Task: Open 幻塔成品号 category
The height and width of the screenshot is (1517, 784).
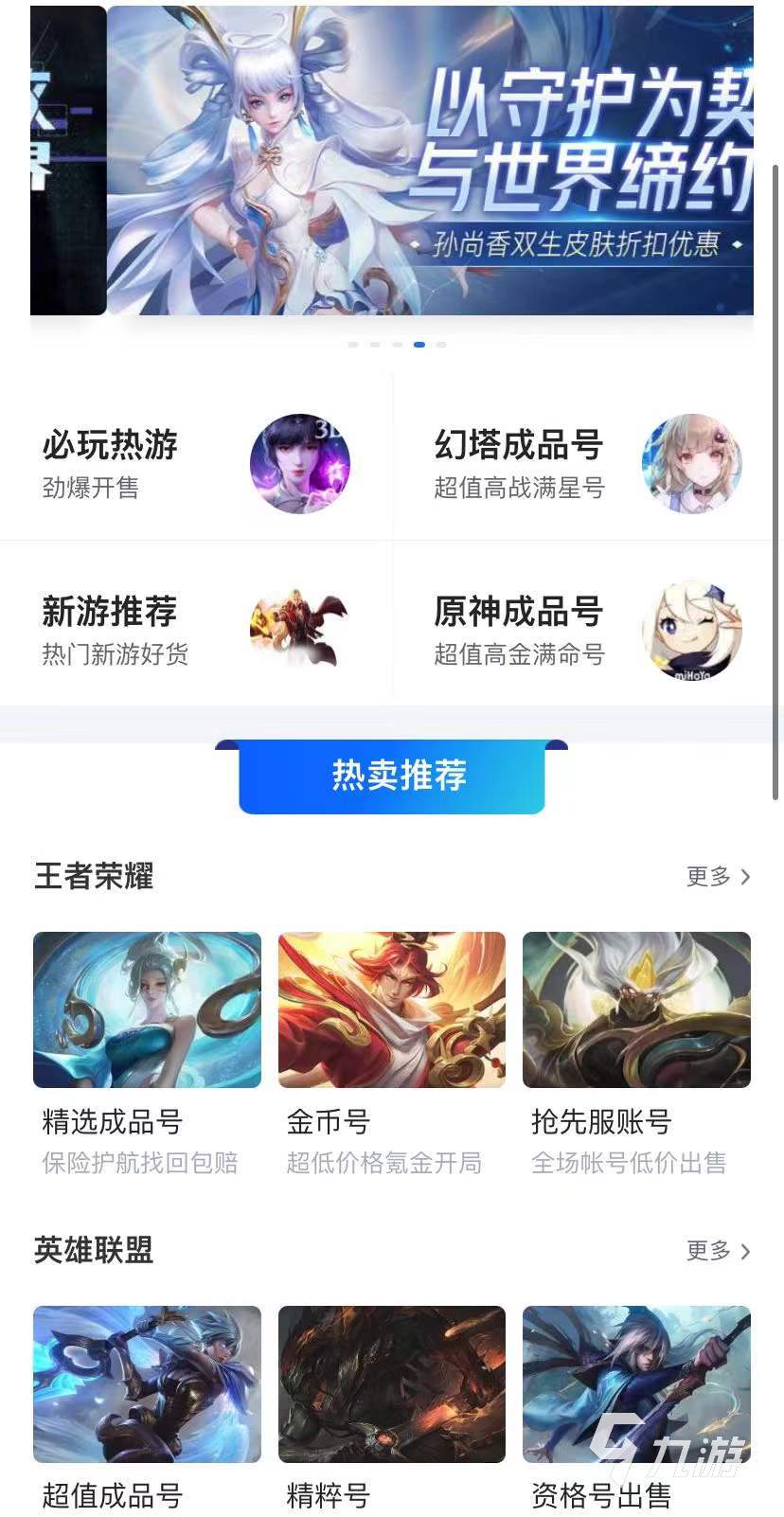Action: [587, 463]
